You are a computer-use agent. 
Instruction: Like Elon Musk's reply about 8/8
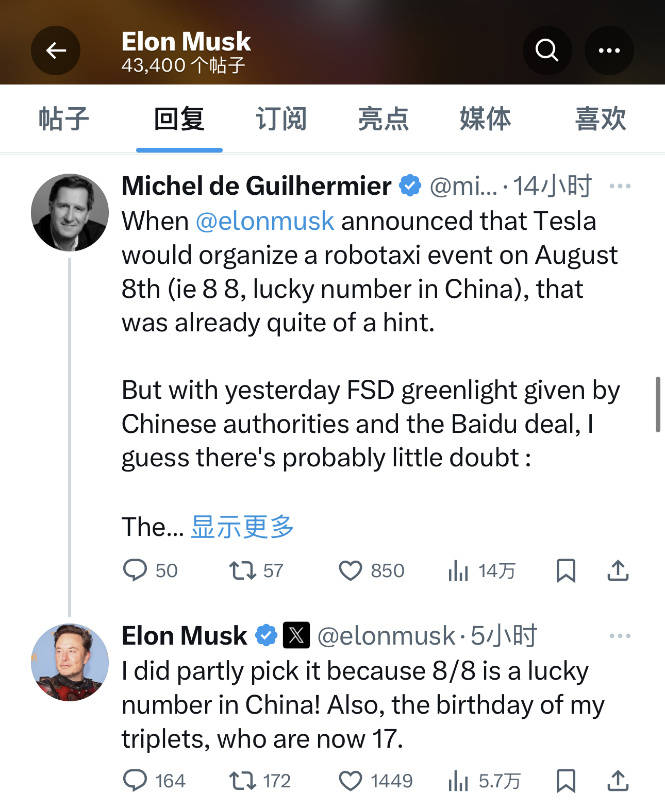[x=350, y=781]
